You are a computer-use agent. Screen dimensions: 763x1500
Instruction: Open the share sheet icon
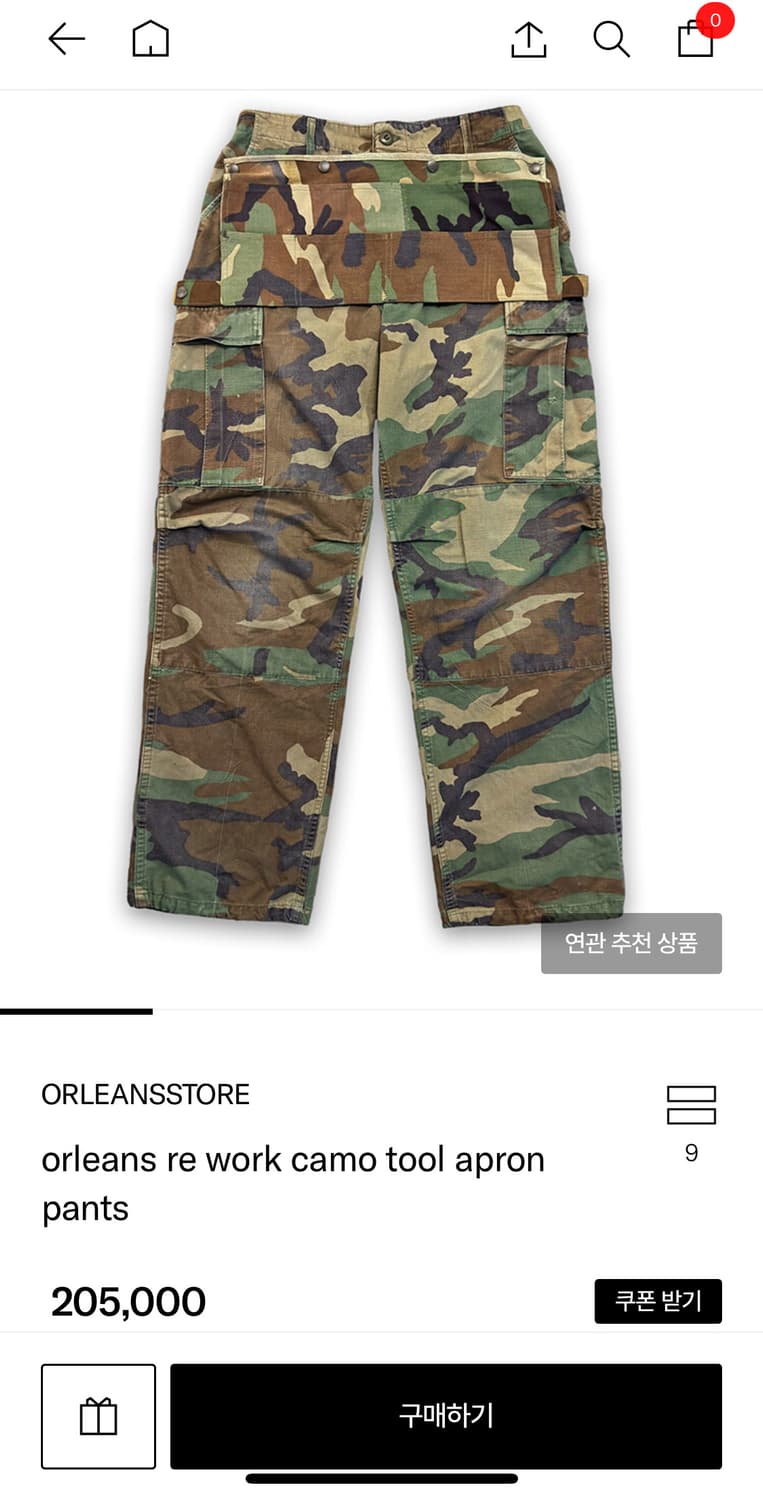coord(528,40)
